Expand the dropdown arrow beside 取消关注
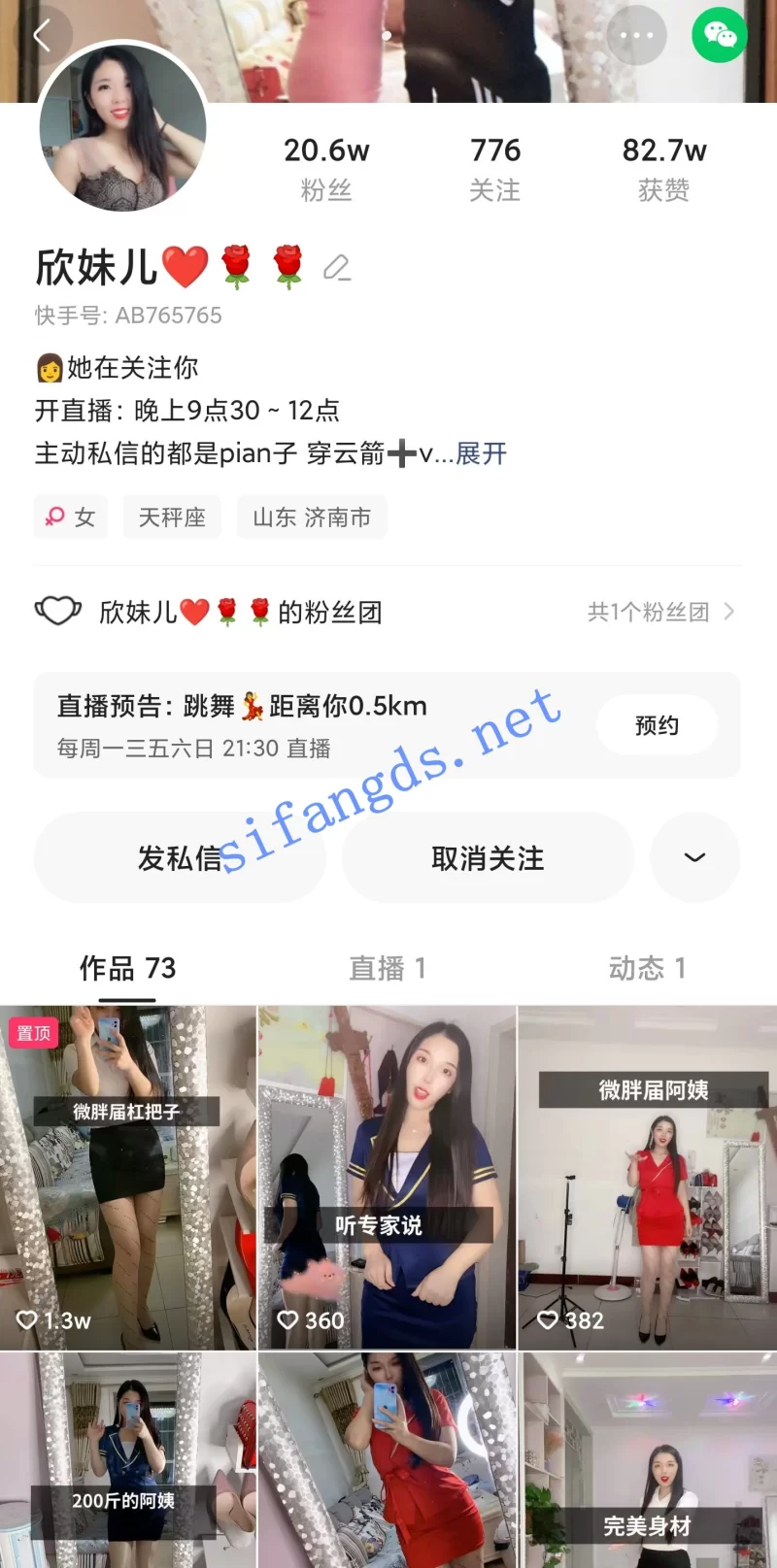This screenshot has height=1568, width=777. [x=694, y=858]
